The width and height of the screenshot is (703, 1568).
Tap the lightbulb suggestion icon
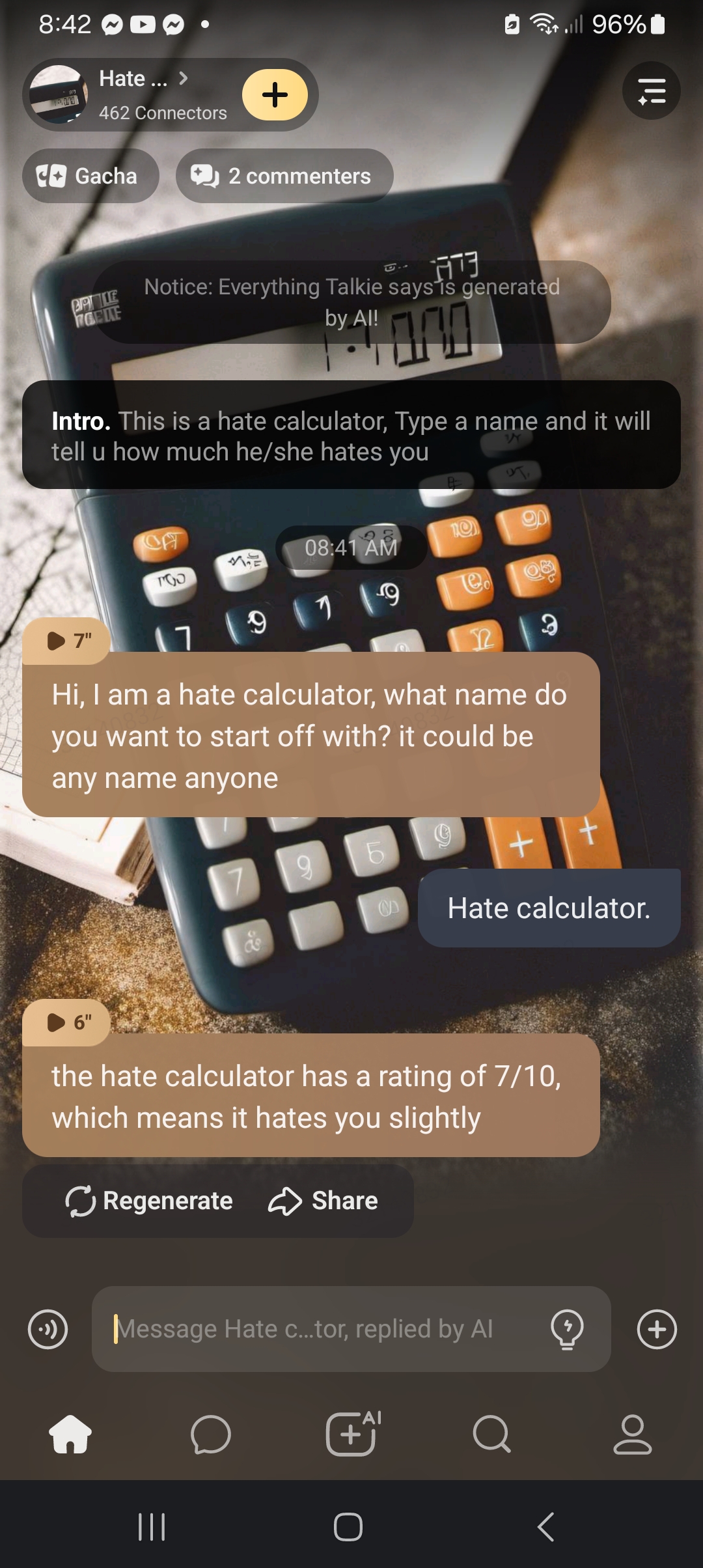[x=567, y=1329]
